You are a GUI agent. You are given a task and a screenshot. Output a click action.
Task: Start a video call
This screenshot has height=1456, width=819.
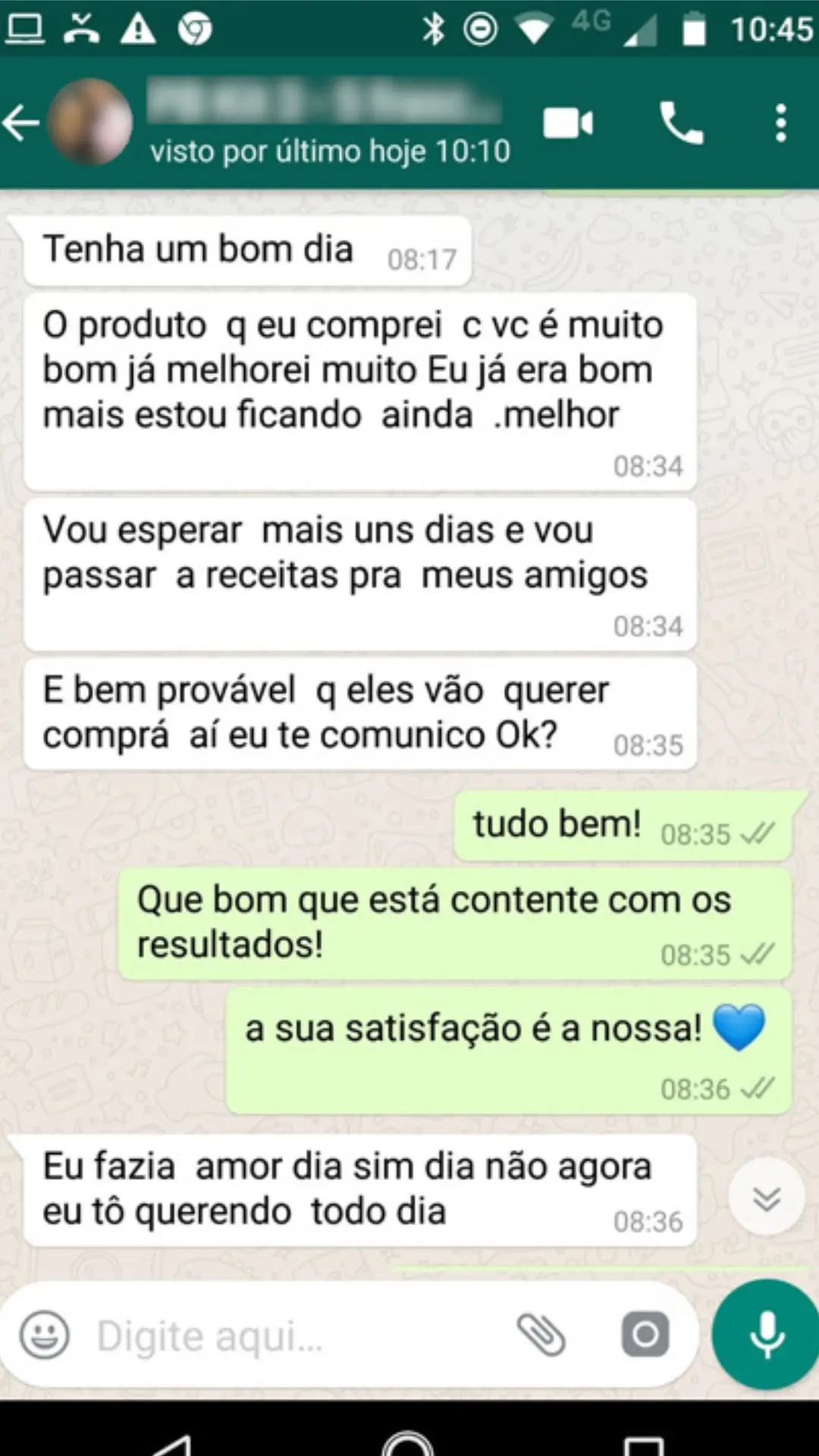pyautogui.click(x=568, y=123)
